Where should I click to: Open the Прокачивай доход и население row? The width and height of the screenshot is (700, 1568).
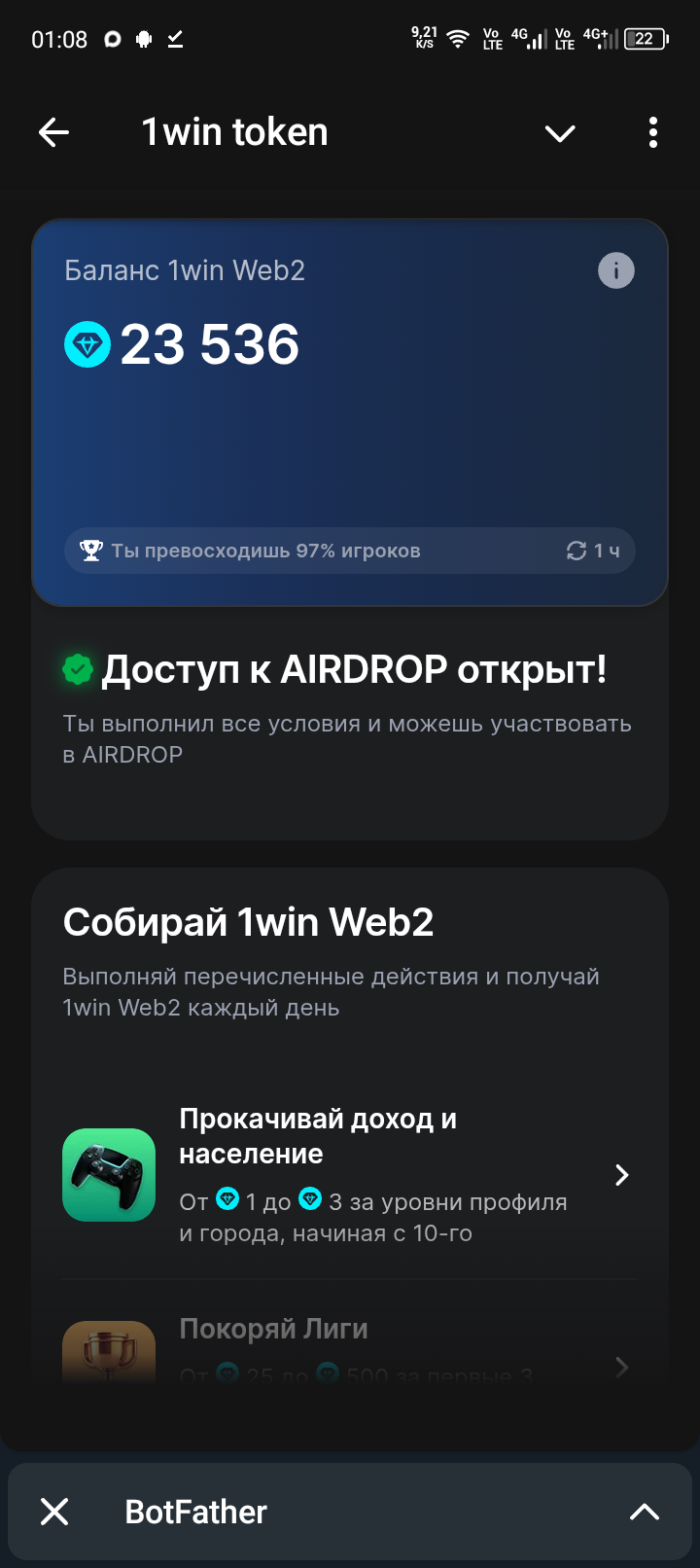(350, 1175)
